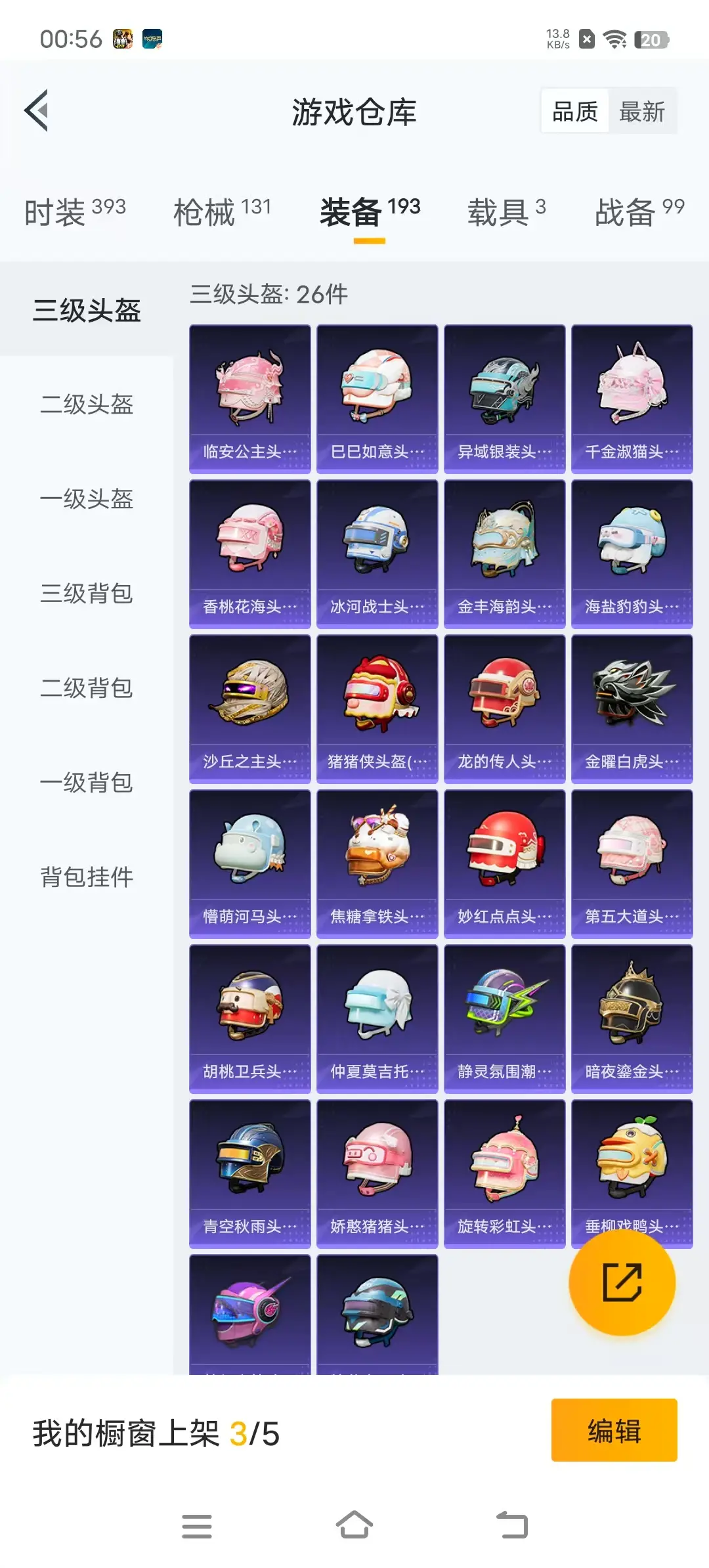Screen dimensions: 709x1568
Task: Select 背包挂件 category
Action: 87,877
